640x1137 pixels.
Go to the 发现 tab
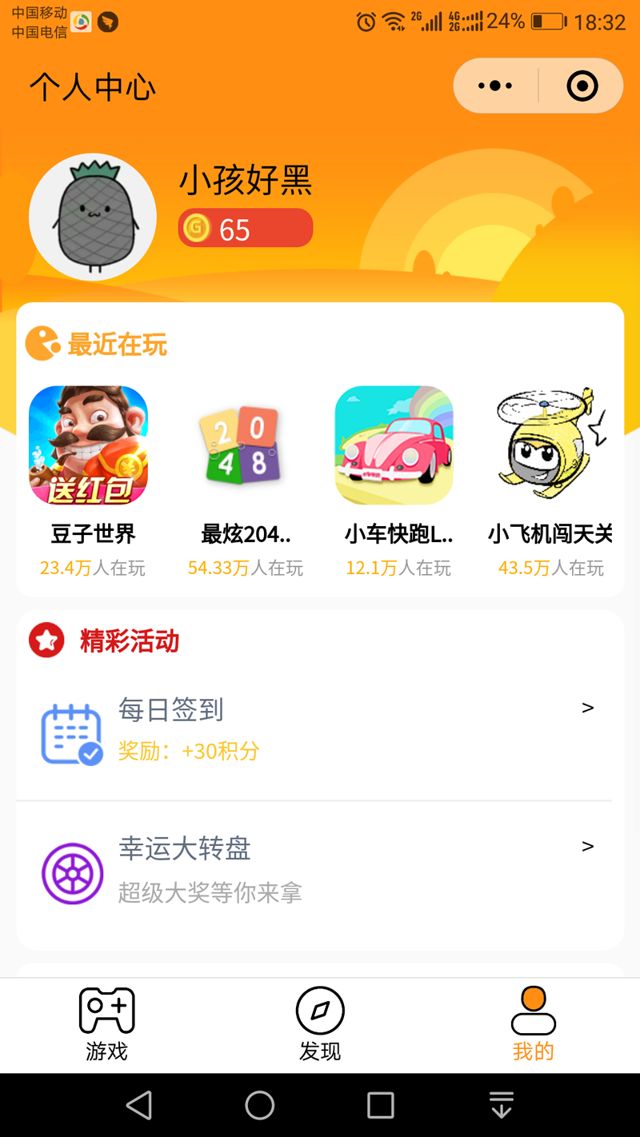tap(320, 1024)
